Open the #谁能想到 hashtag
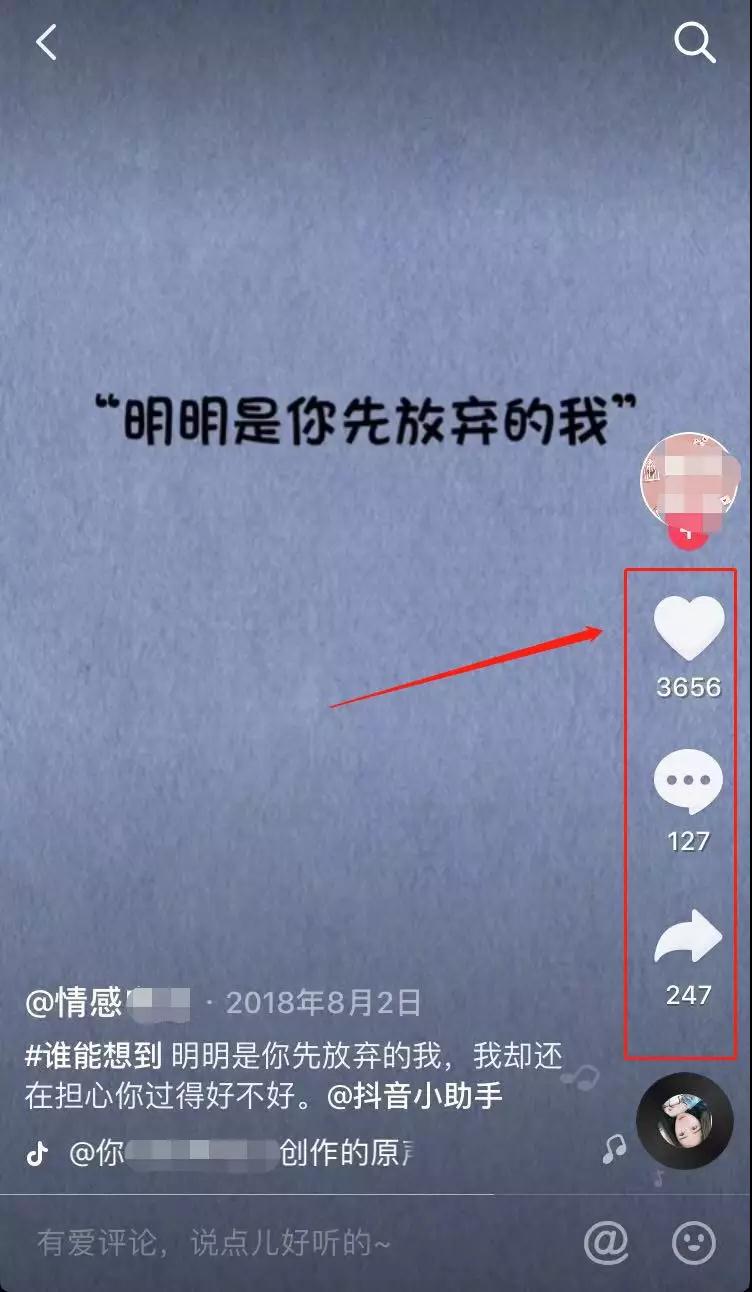752x1292 pixels. click(x=95, y=1055)
